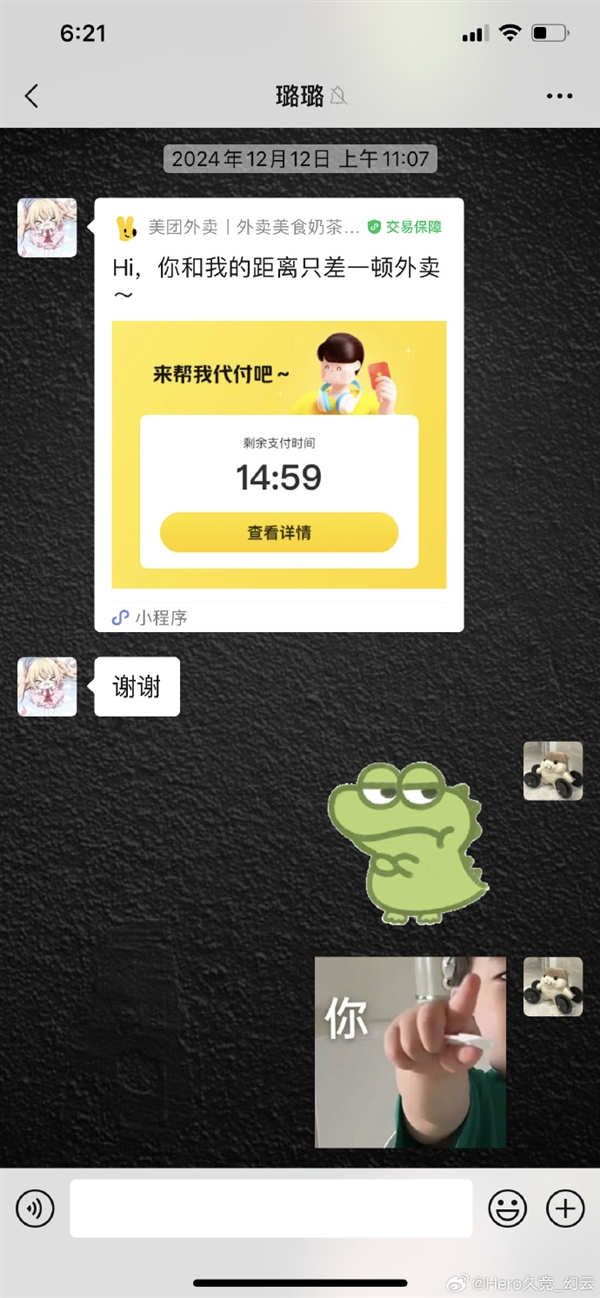Screen dimensions: 600x1298
Task: Open the three-dot chat menu
Action: coord(559,96)
